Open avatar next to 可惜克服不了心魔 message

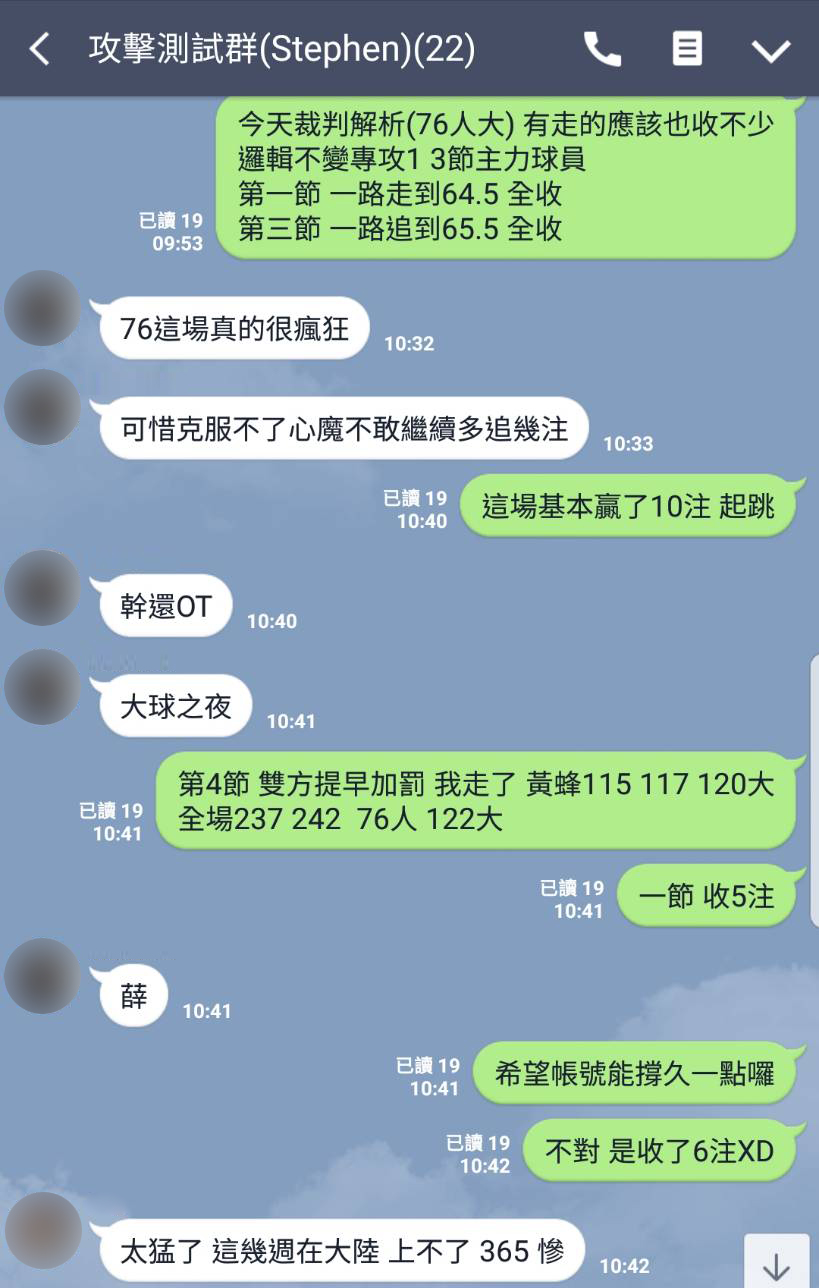click(x=42, y=407)
